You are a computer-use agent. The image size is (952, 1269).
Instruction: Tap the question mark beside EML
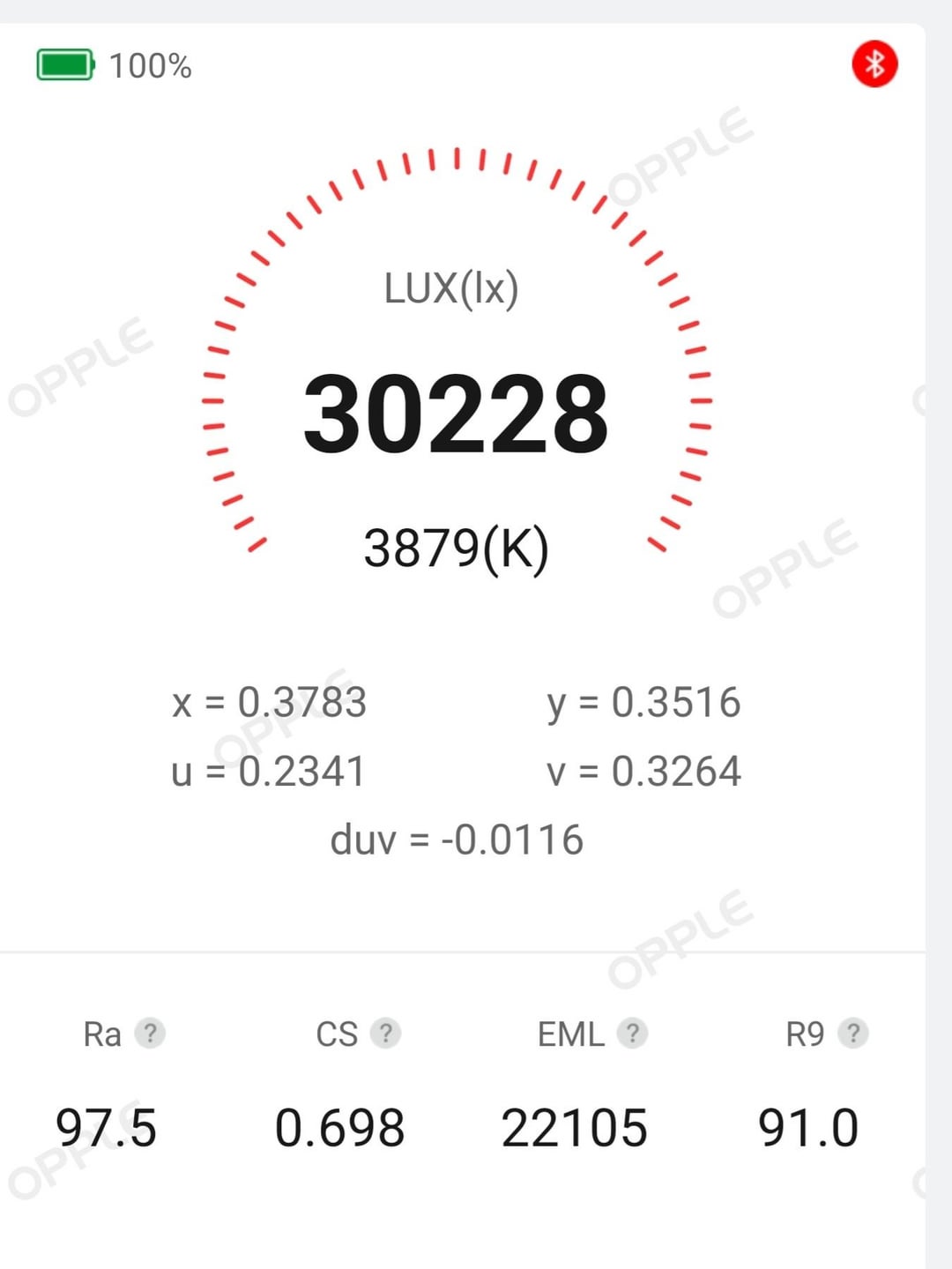pyautogui.click(x=632, y=1033)
